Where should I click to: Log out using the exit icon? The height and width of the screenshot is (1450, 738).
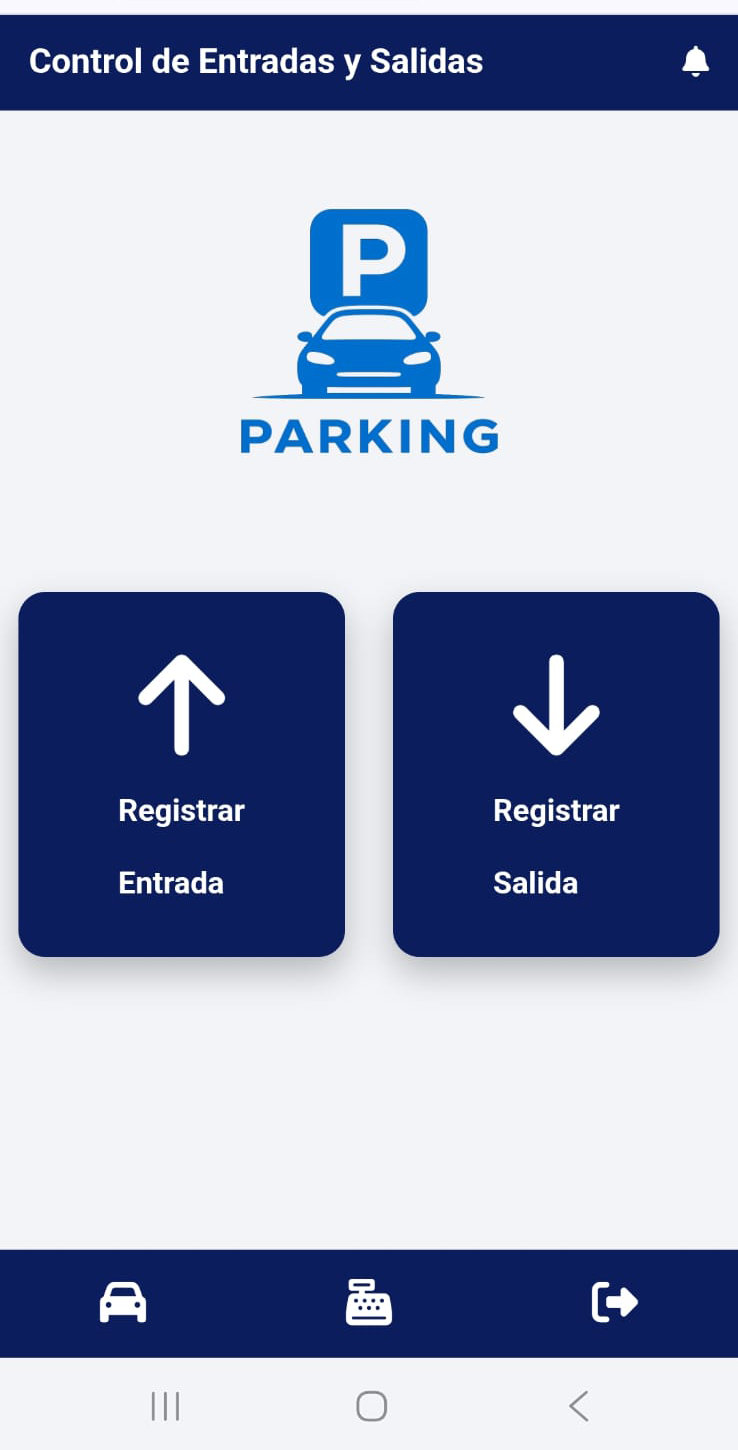(615, 1303)
